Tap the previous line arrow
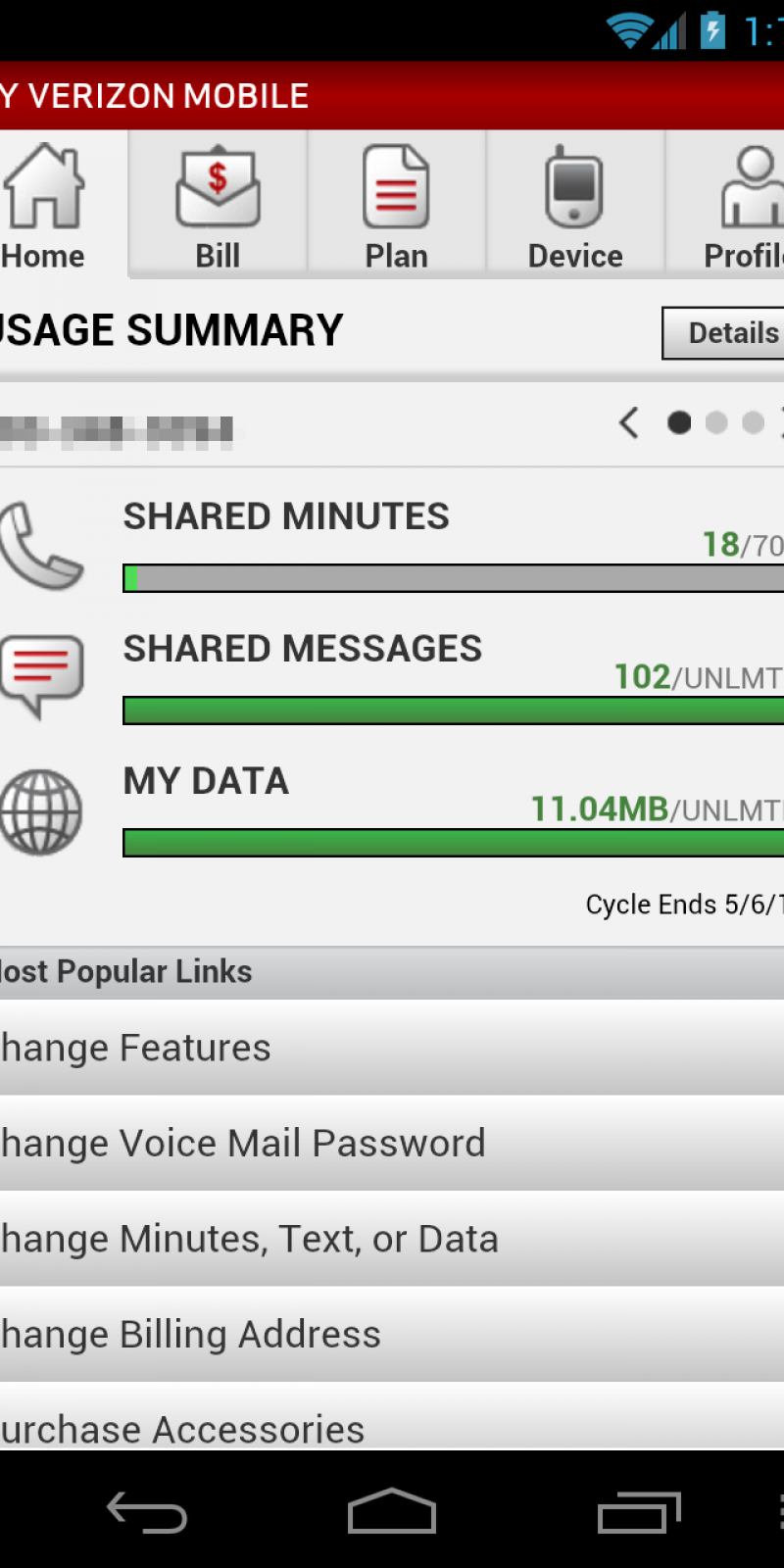This screenshot has height=1568, width=784. click(x=629, y=422)
